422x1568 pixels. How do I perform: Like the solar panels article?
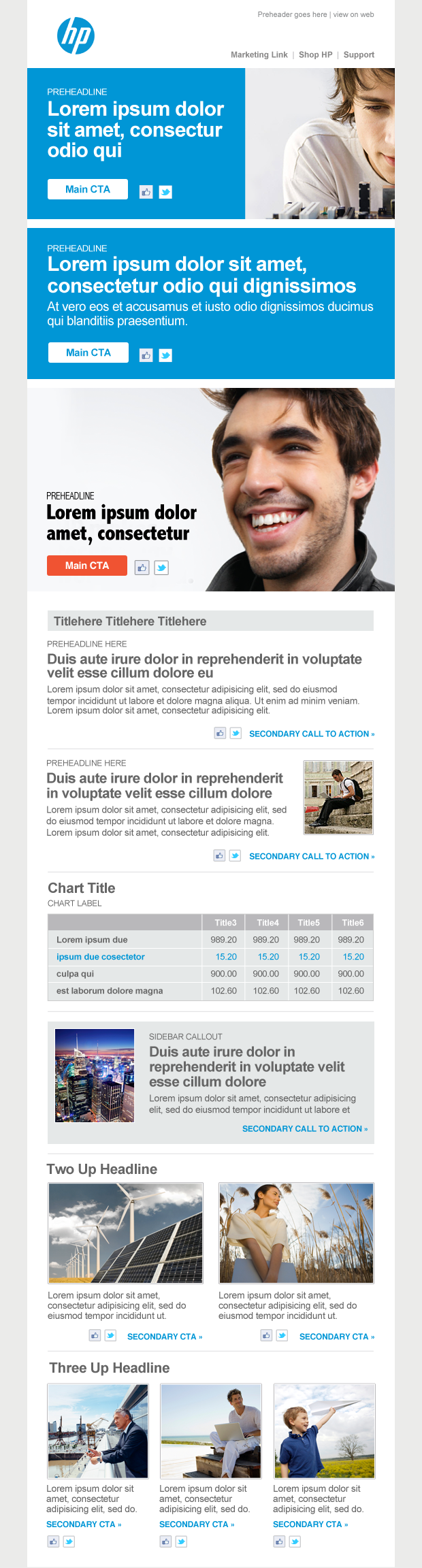95,1336
